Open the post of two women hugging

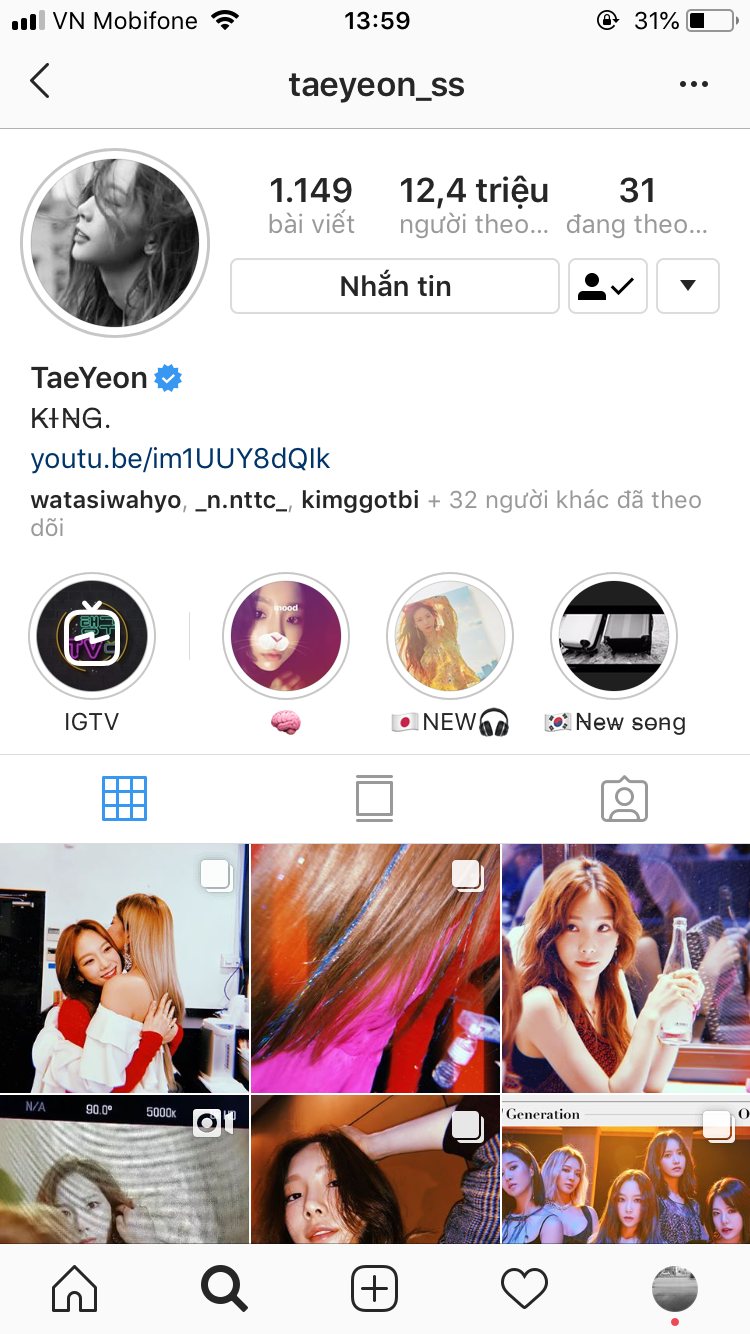click(124, 968)
